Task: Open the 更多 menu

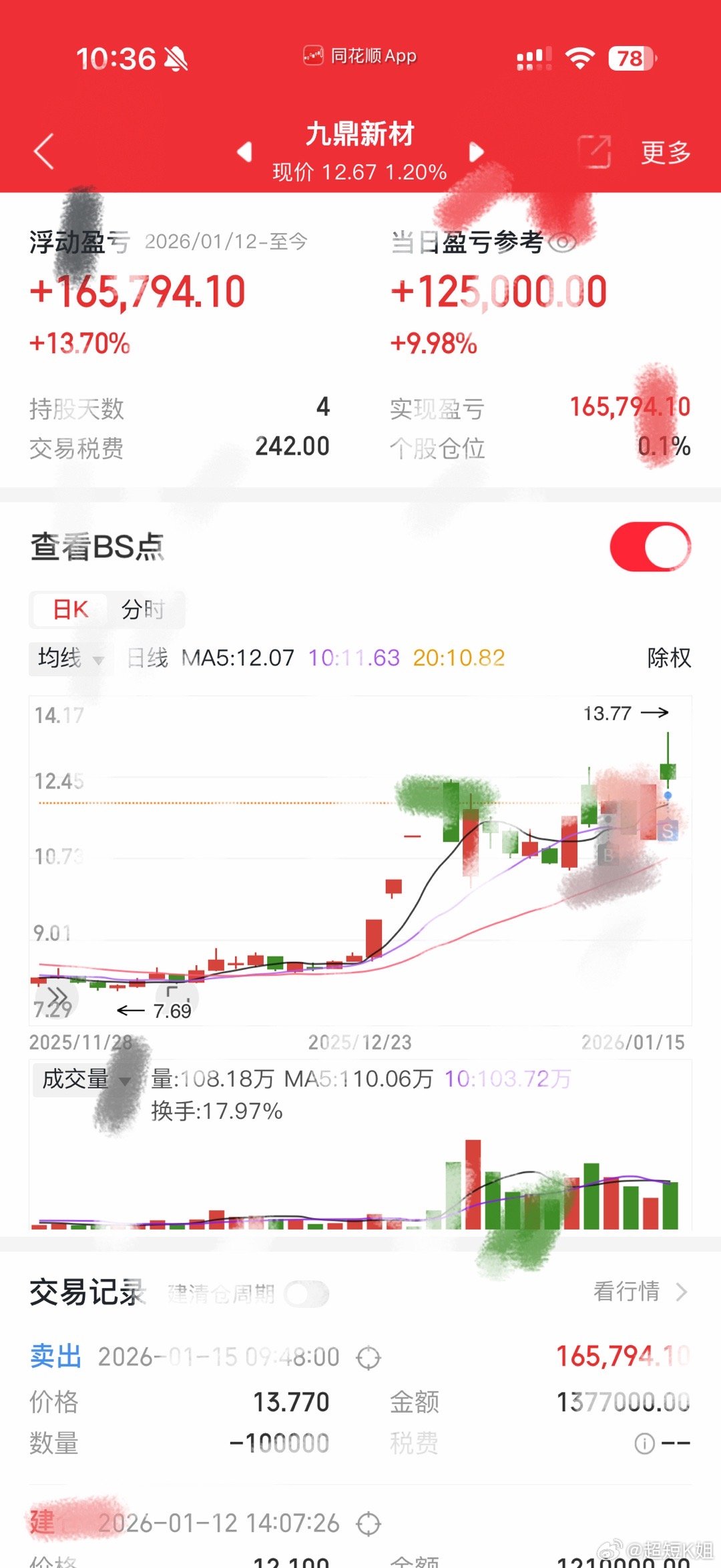Action: click(x=665, y=152)
